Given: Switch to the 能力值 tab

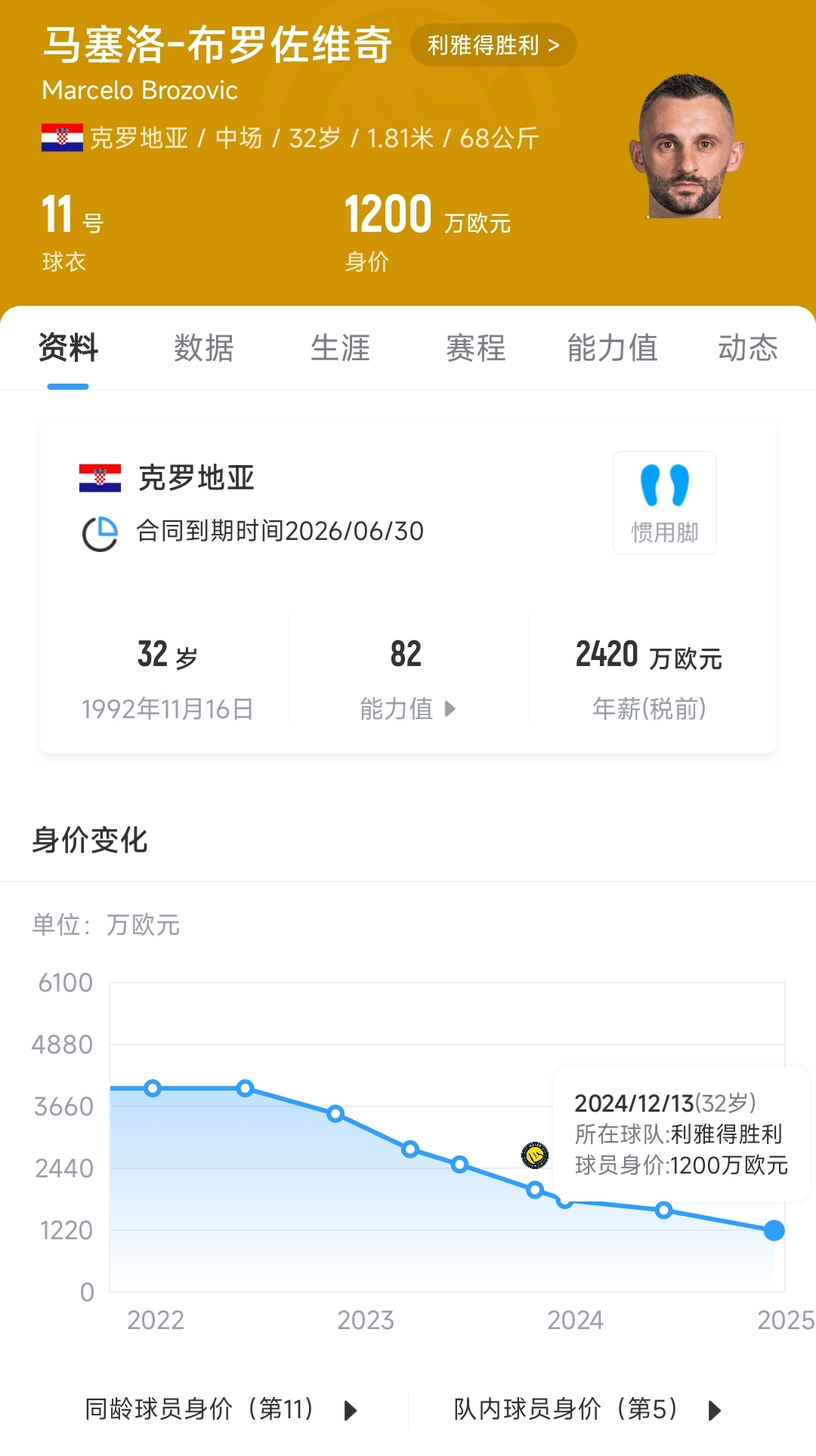Looking at the screenshot, I should tap(612, 348).
